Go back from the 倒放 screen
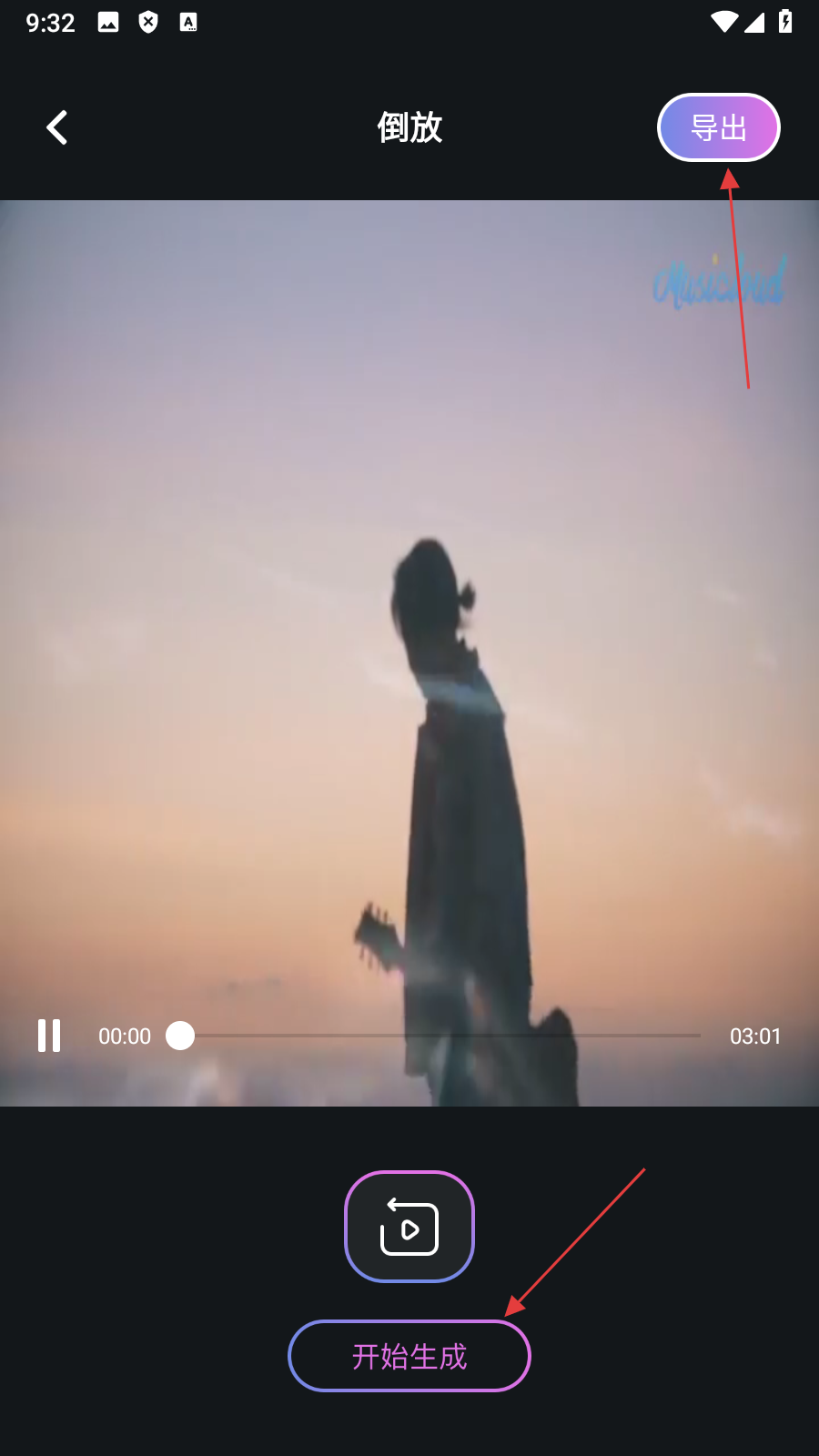 [x=57, y=127]
